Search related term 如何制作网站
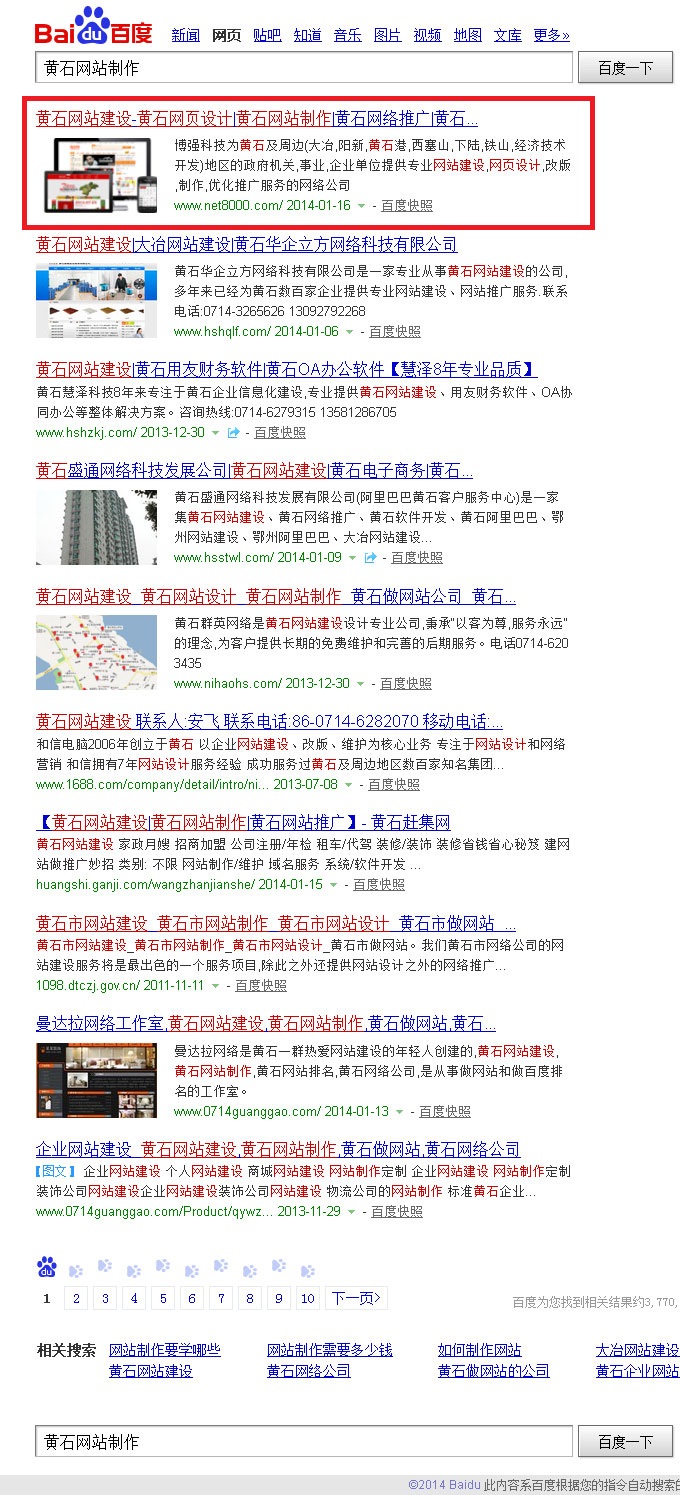The height and width of the screenshot is (1495, 680). (479, 1350)
